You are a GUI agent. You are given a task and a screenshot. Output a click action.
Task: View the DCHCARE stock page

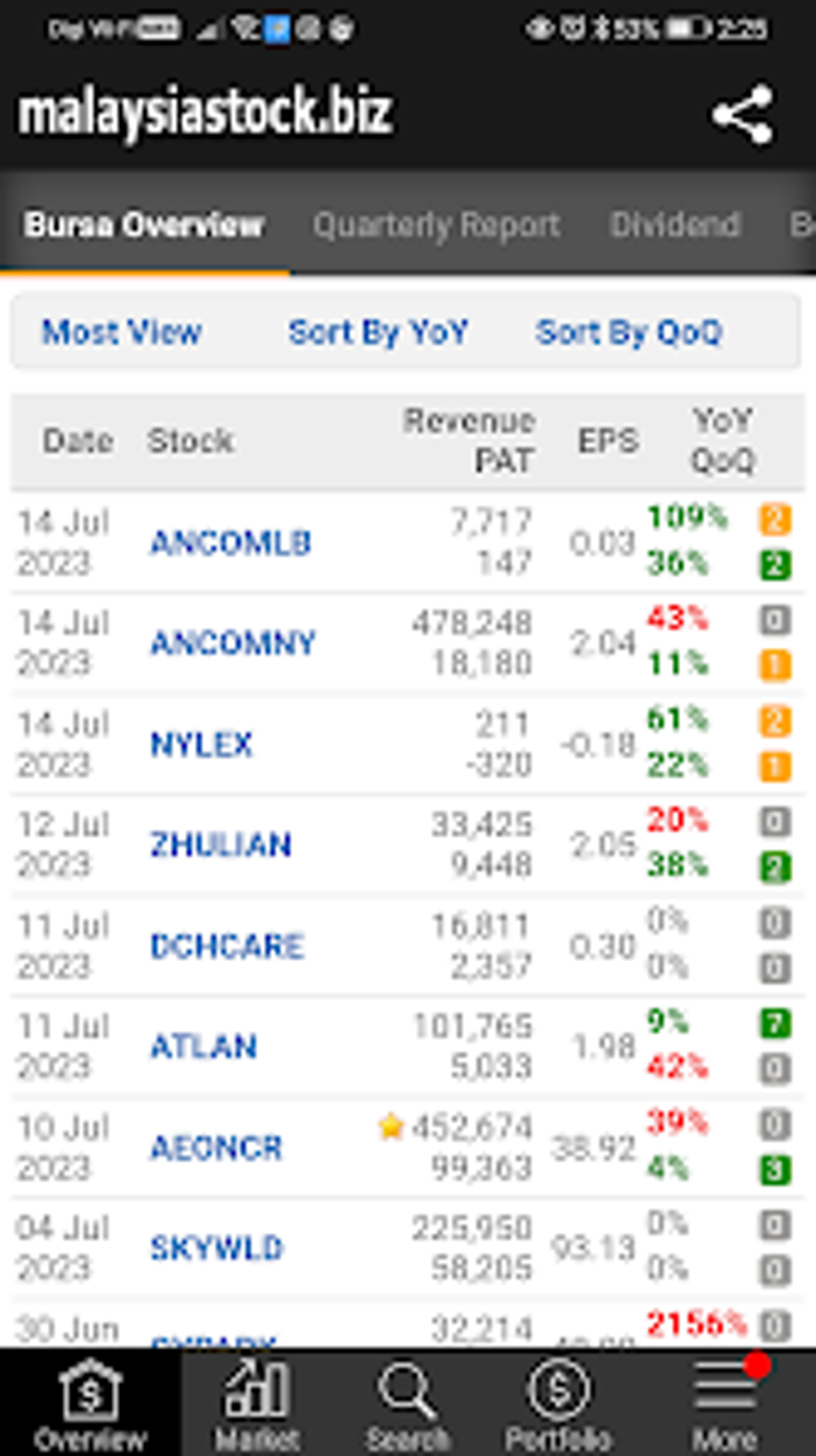pyautogui.click(x=227, y=946)
